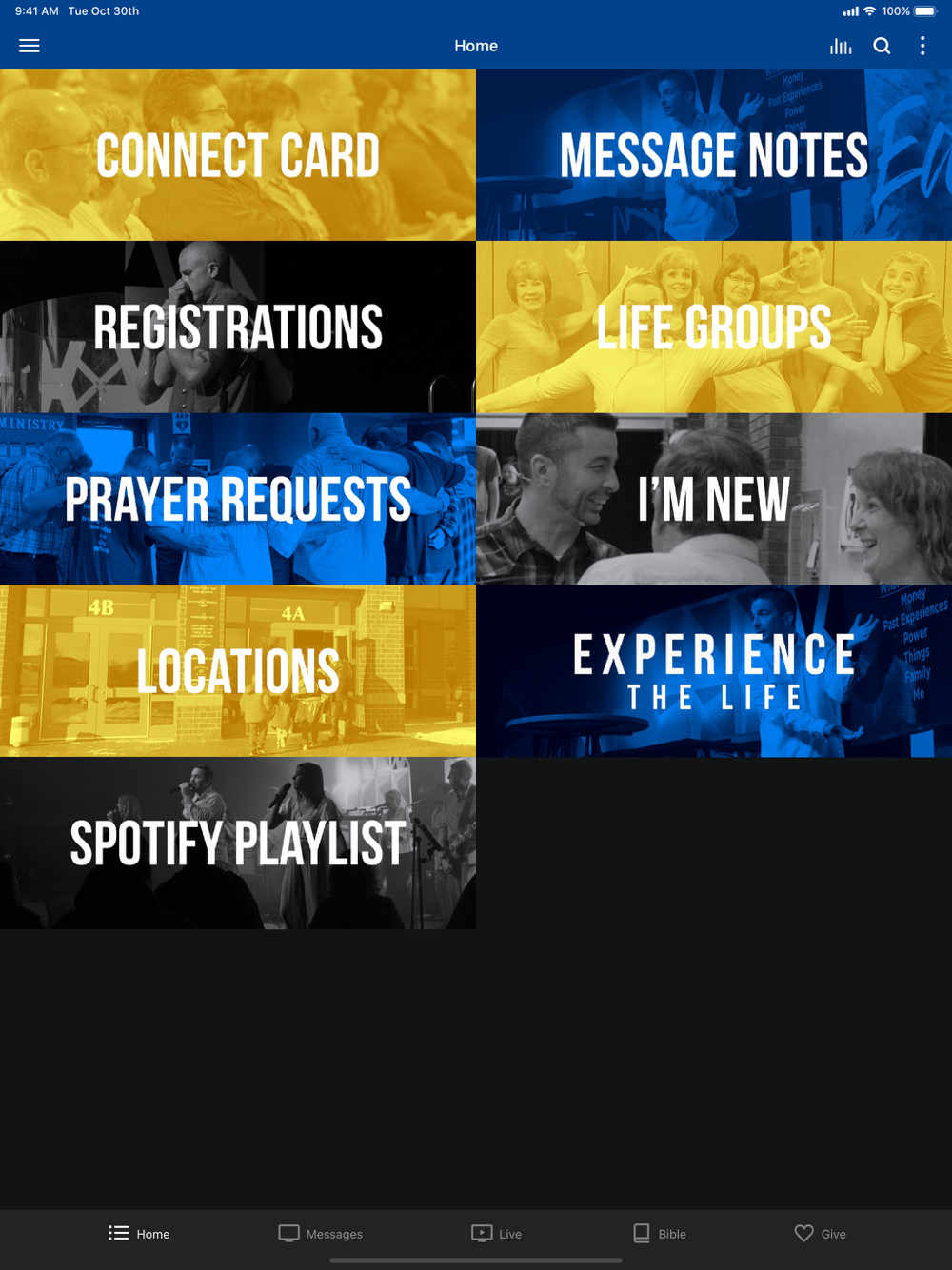
Task: Open the audio bars icon
Action: pyautogui.click(x=841, y=46)
